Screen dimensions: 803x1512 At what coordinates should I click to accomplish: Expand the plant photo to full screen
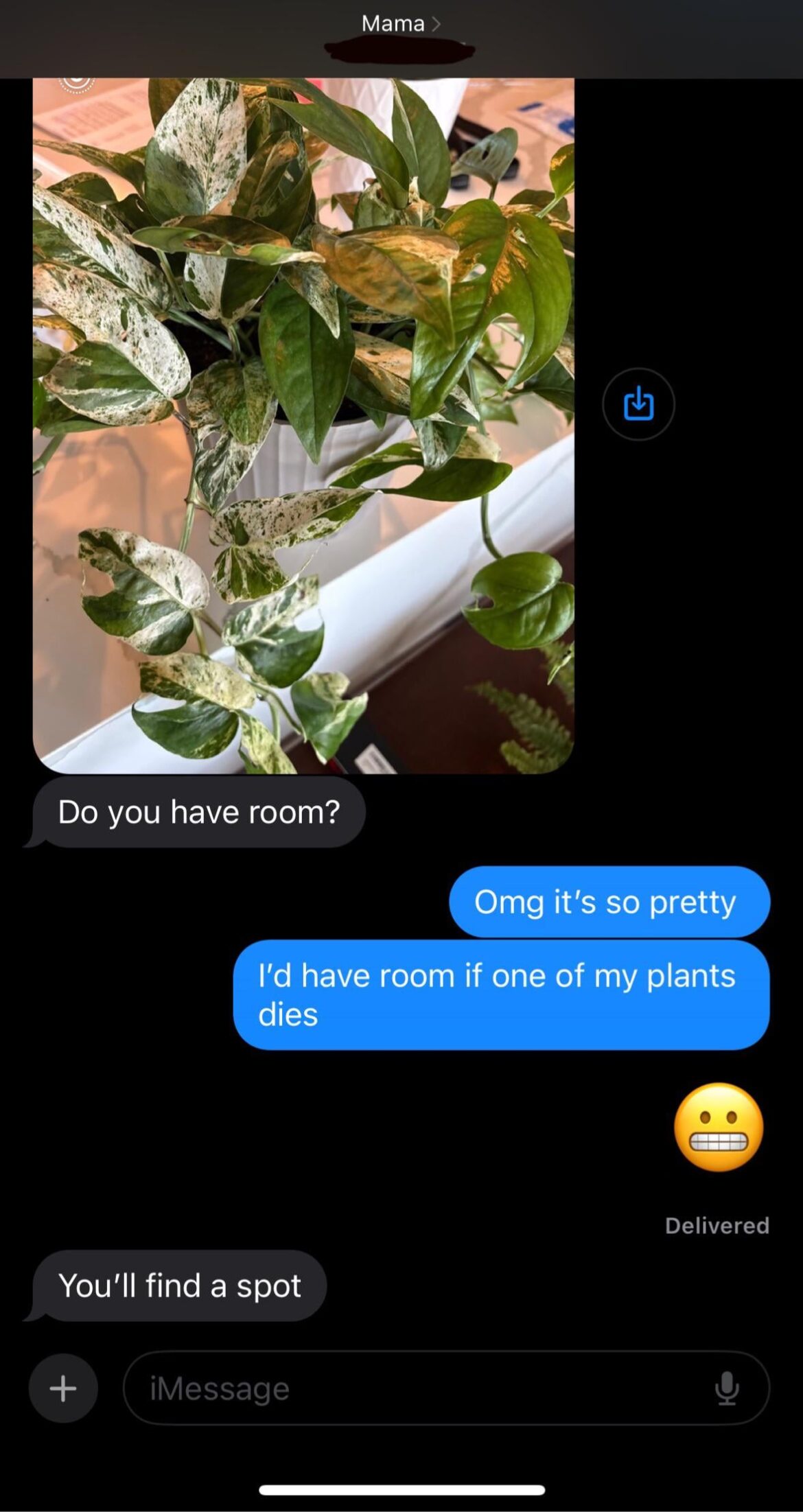[x=305, y=426]
